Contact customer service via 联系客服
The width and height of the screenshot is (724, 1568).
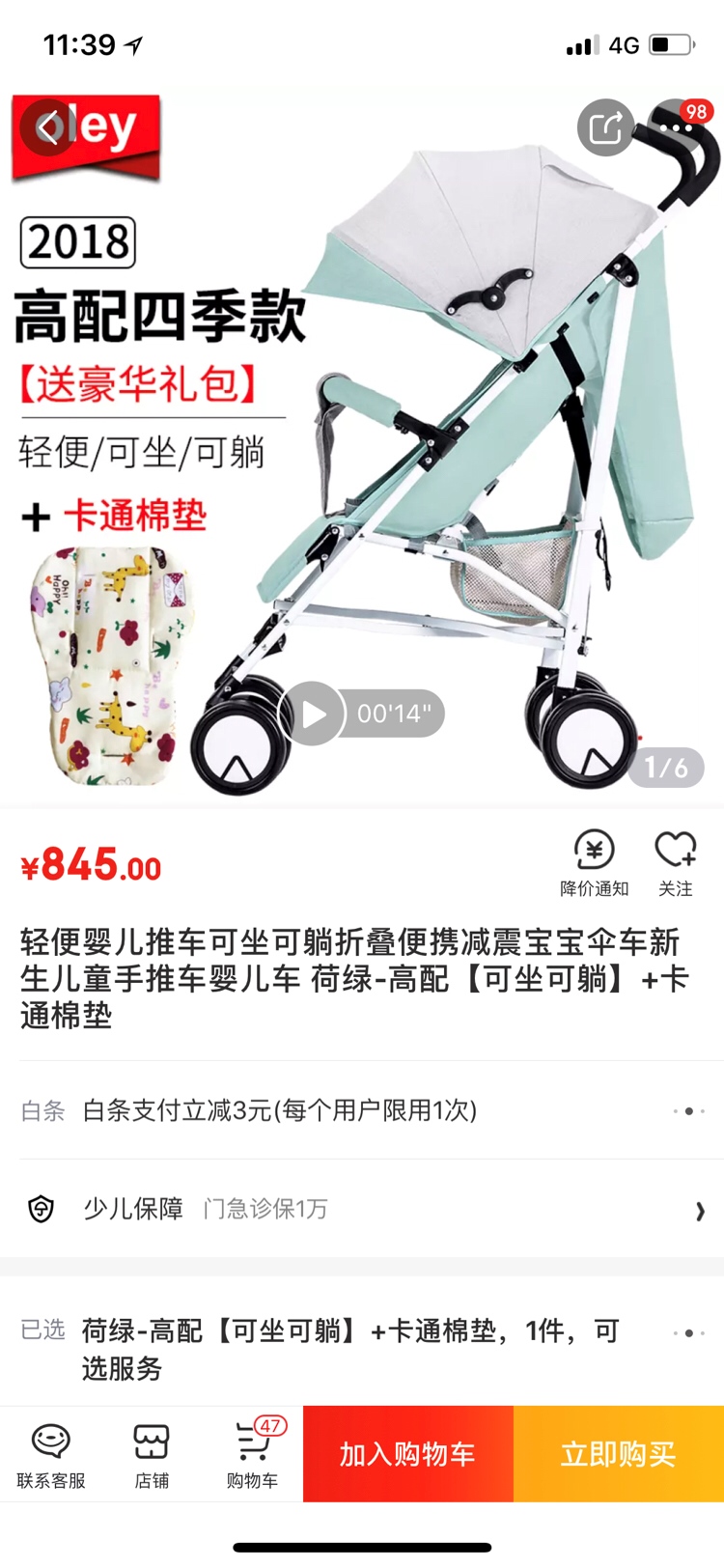(x=51, y=1455)
